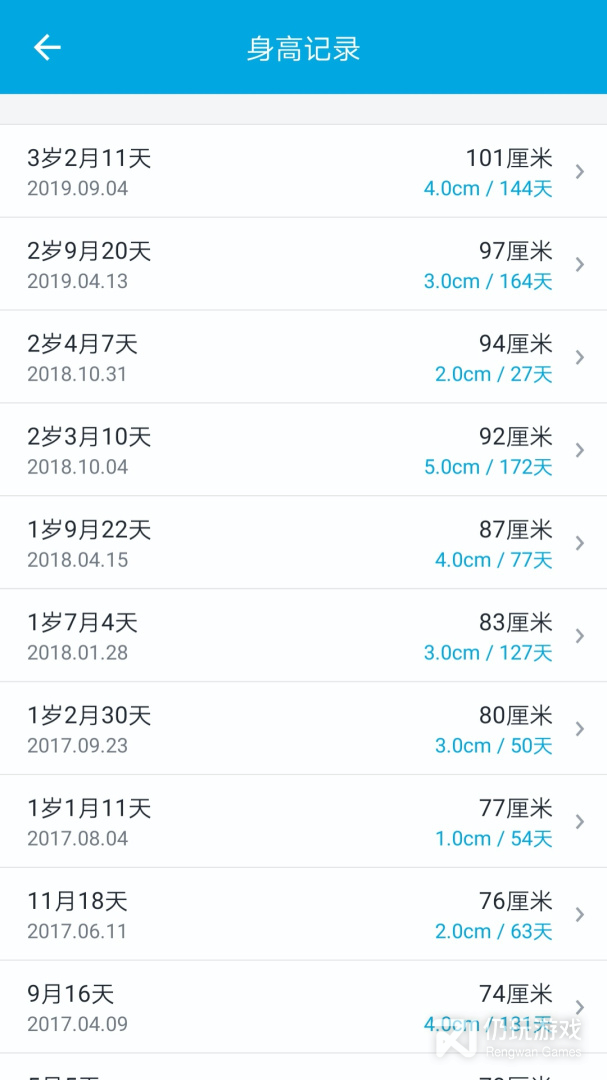Open the 2017.06.11 record of 76厘米
This screenshot has height=1080, width=607.
(303, 915)
